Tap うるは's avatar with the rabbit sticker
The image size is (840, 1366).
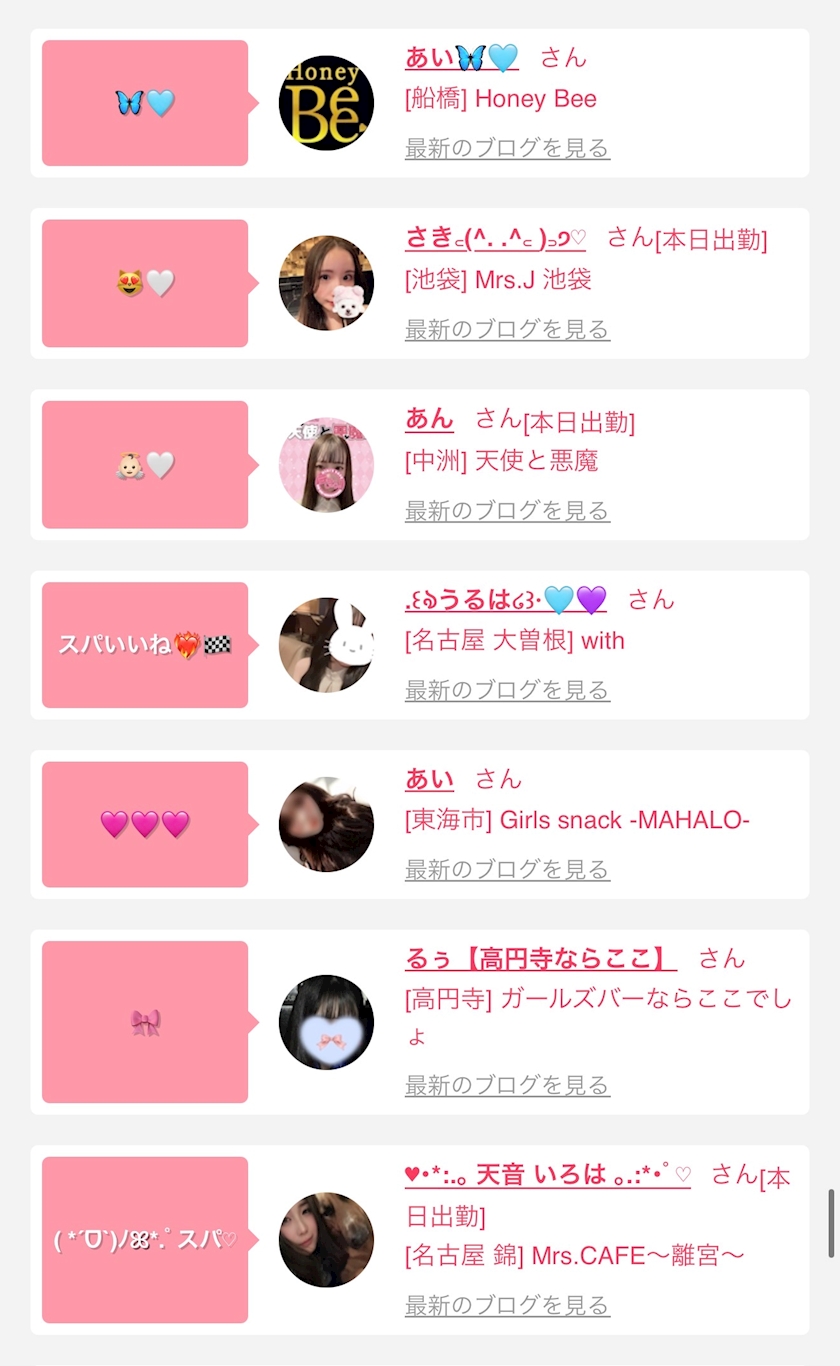pyautogui.click(x=326, y=645)
